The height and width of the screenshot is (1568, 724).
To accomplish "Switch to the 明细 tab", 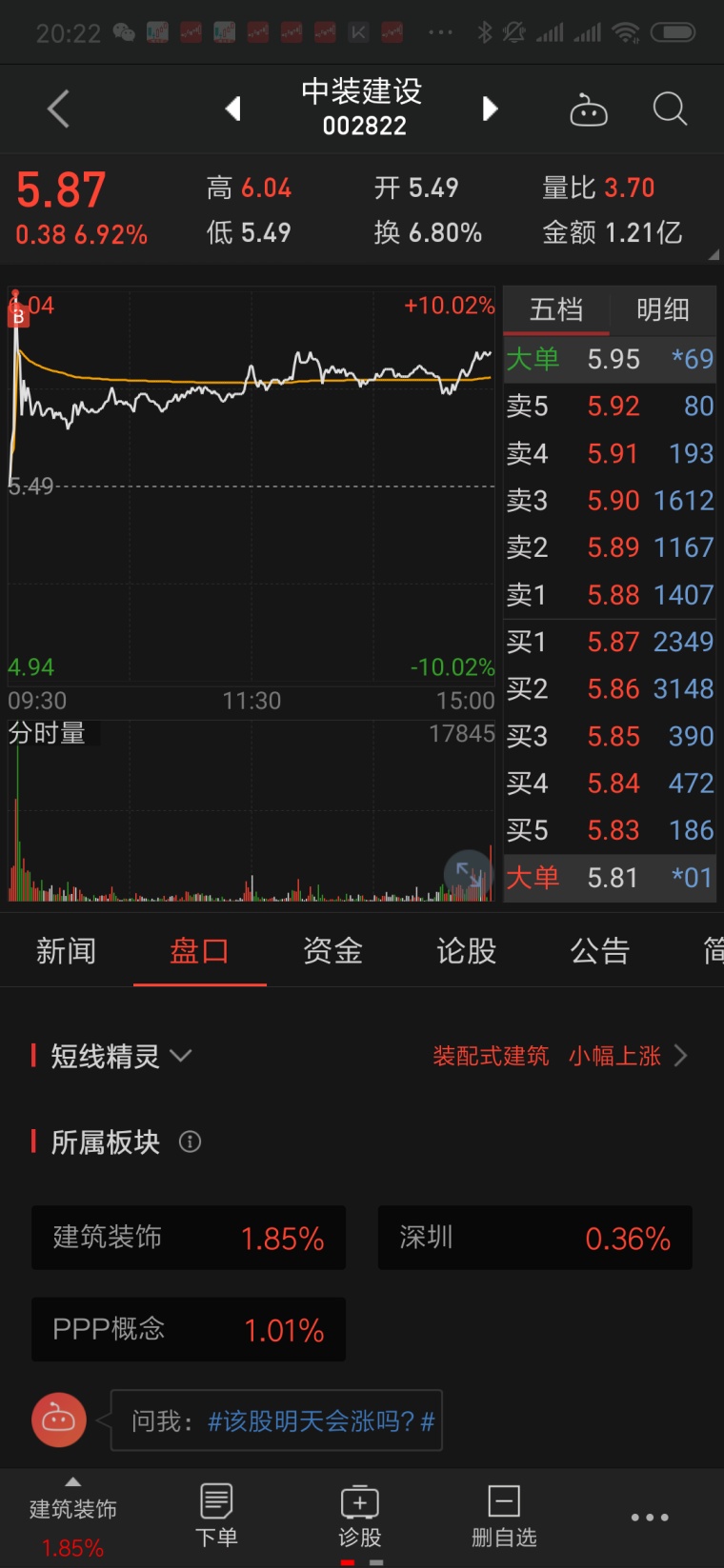I will 662,310.
